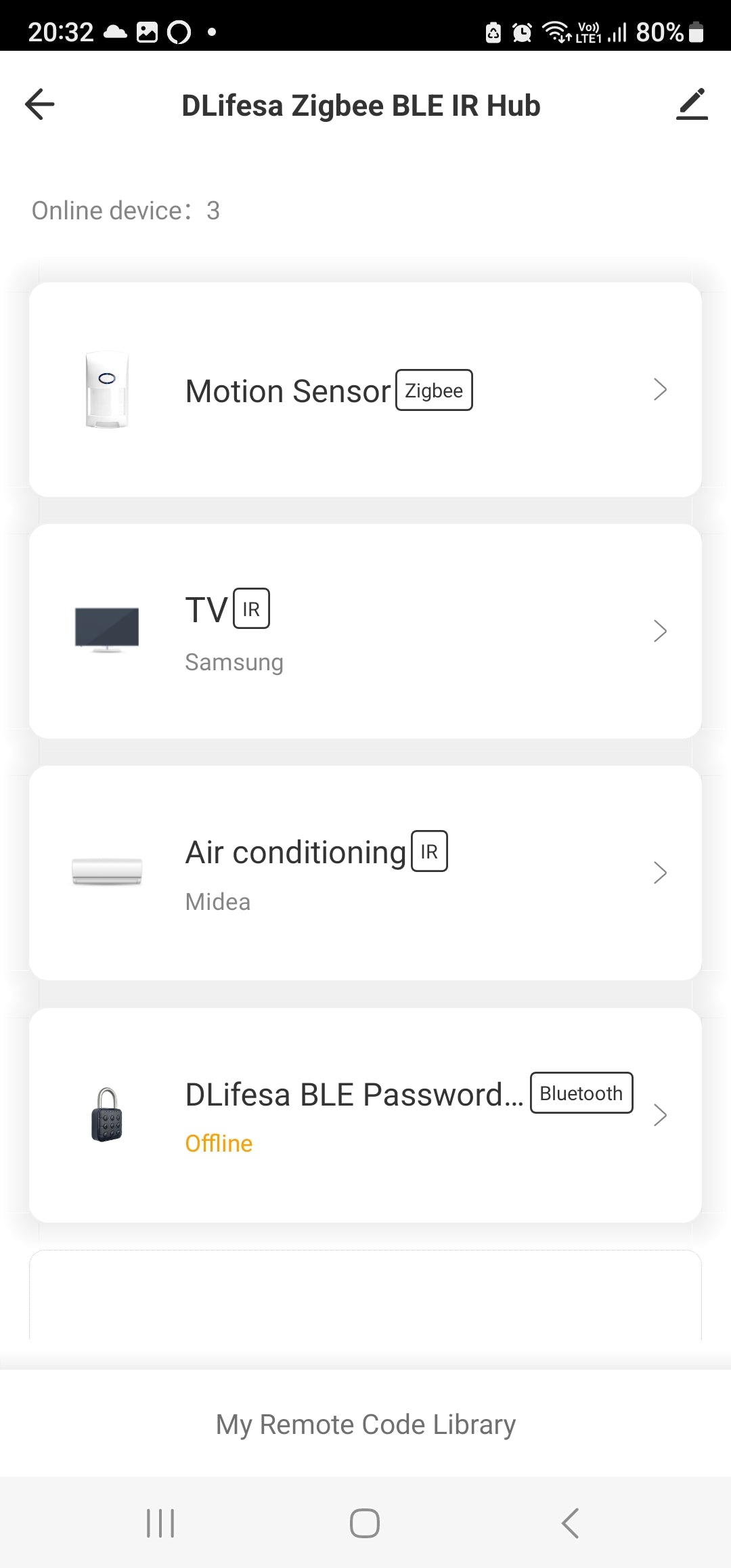Open recent apps from navigation bar
The height and width of the screenshot is (1568, 731).
point(160,1523)
